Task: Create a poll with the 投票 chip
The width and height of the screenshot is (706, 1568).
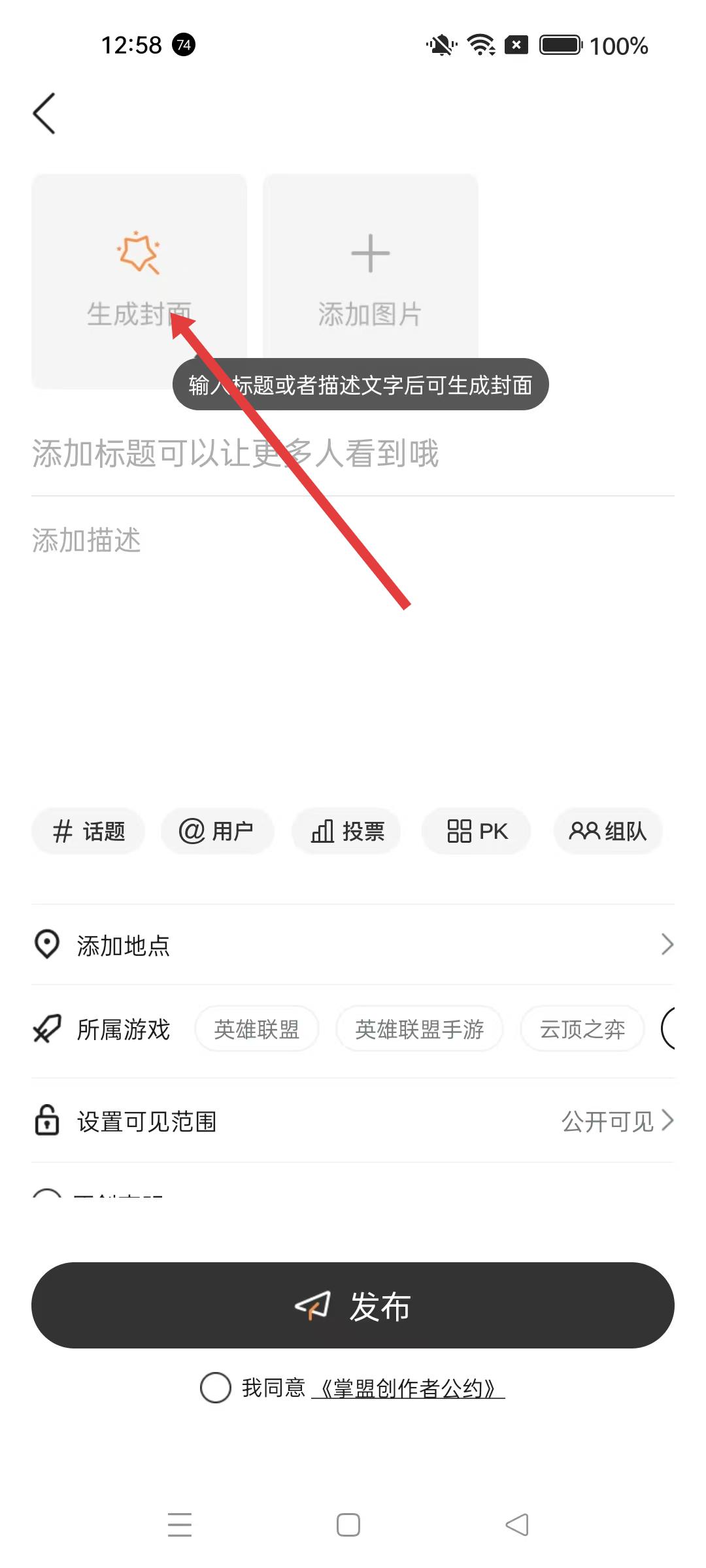Action: 346,831
